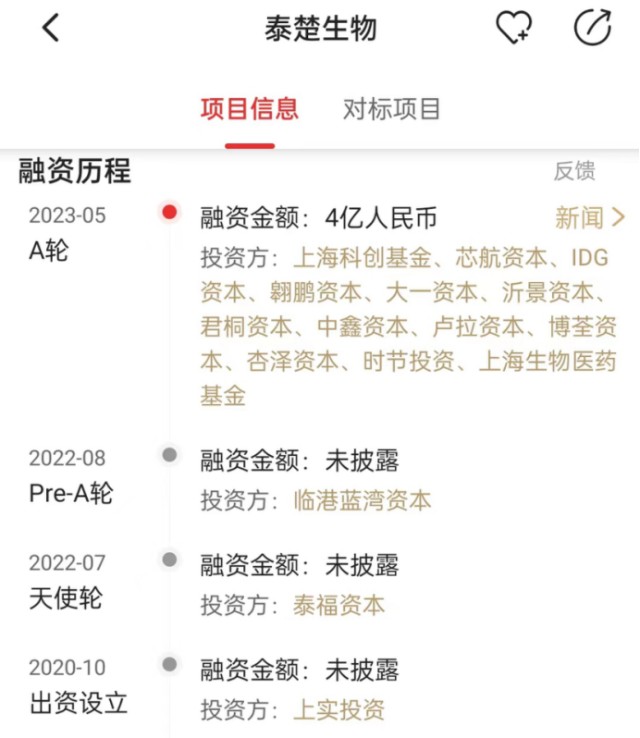Share this project page
This screenshot has height=738, width=640.
tap(592, 28)
